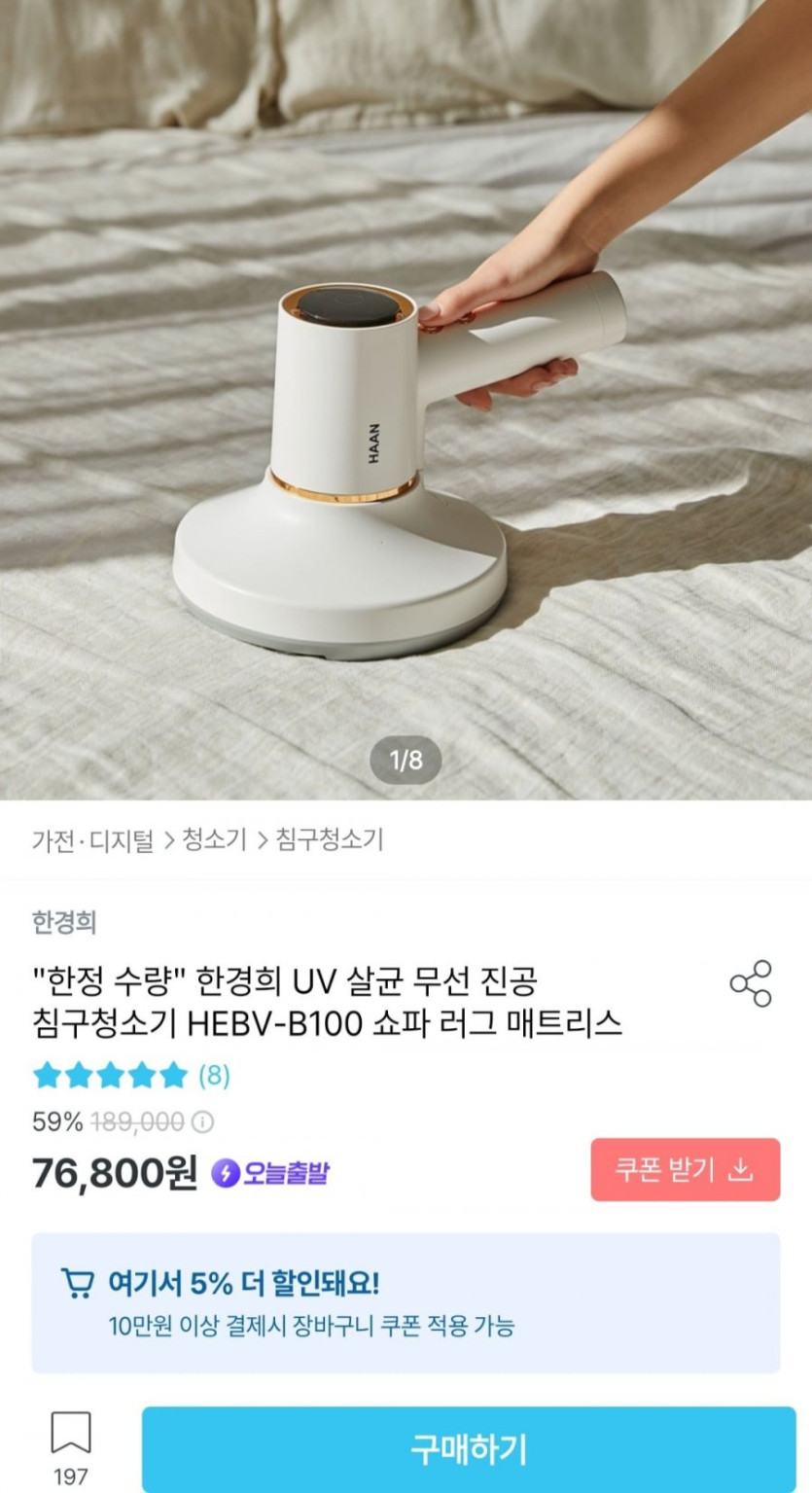
Task: Get the coupon with 쿠폰 받기
Action: coord(685,1169)
